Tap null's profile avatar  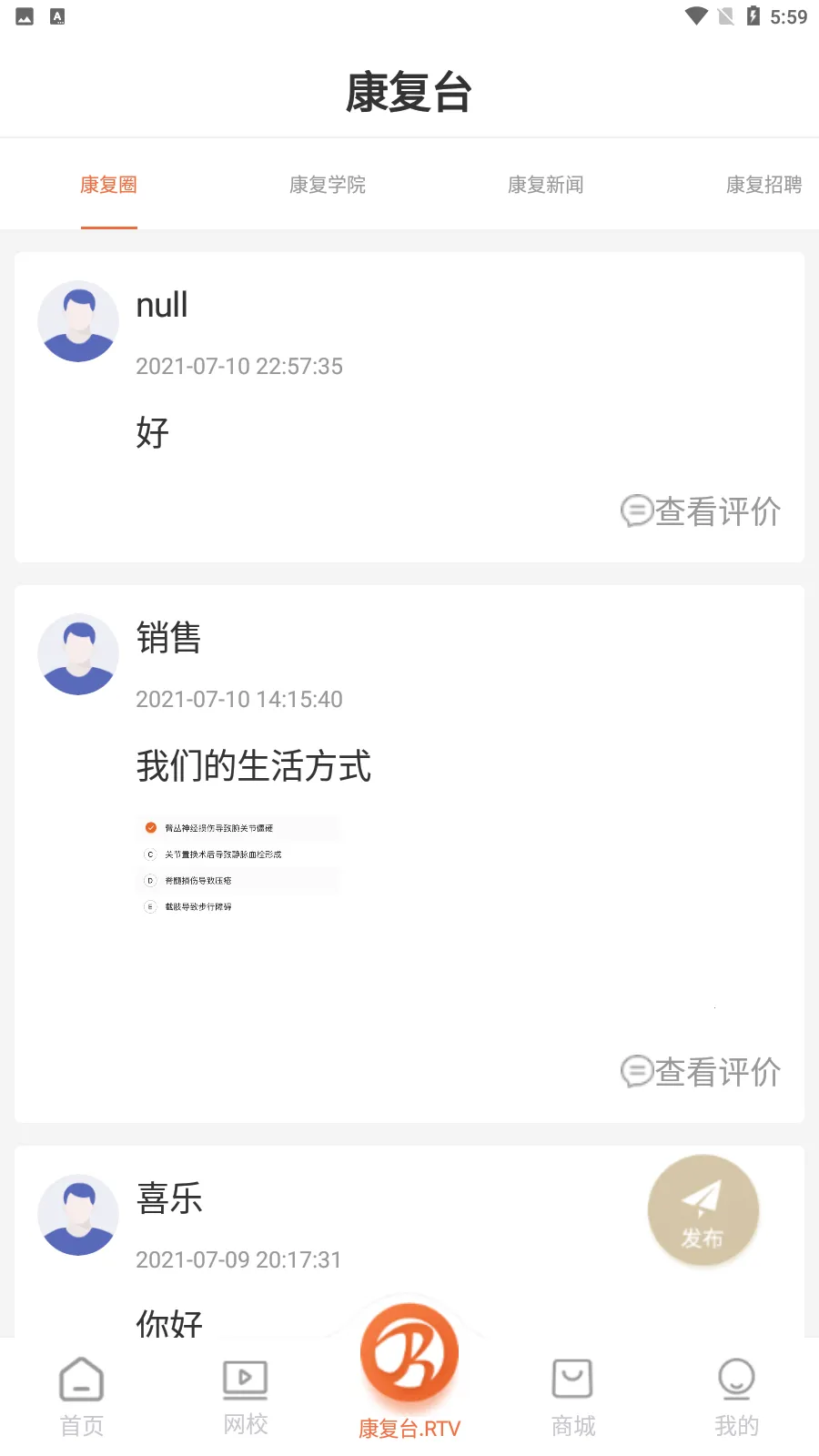tap(78, 321)
